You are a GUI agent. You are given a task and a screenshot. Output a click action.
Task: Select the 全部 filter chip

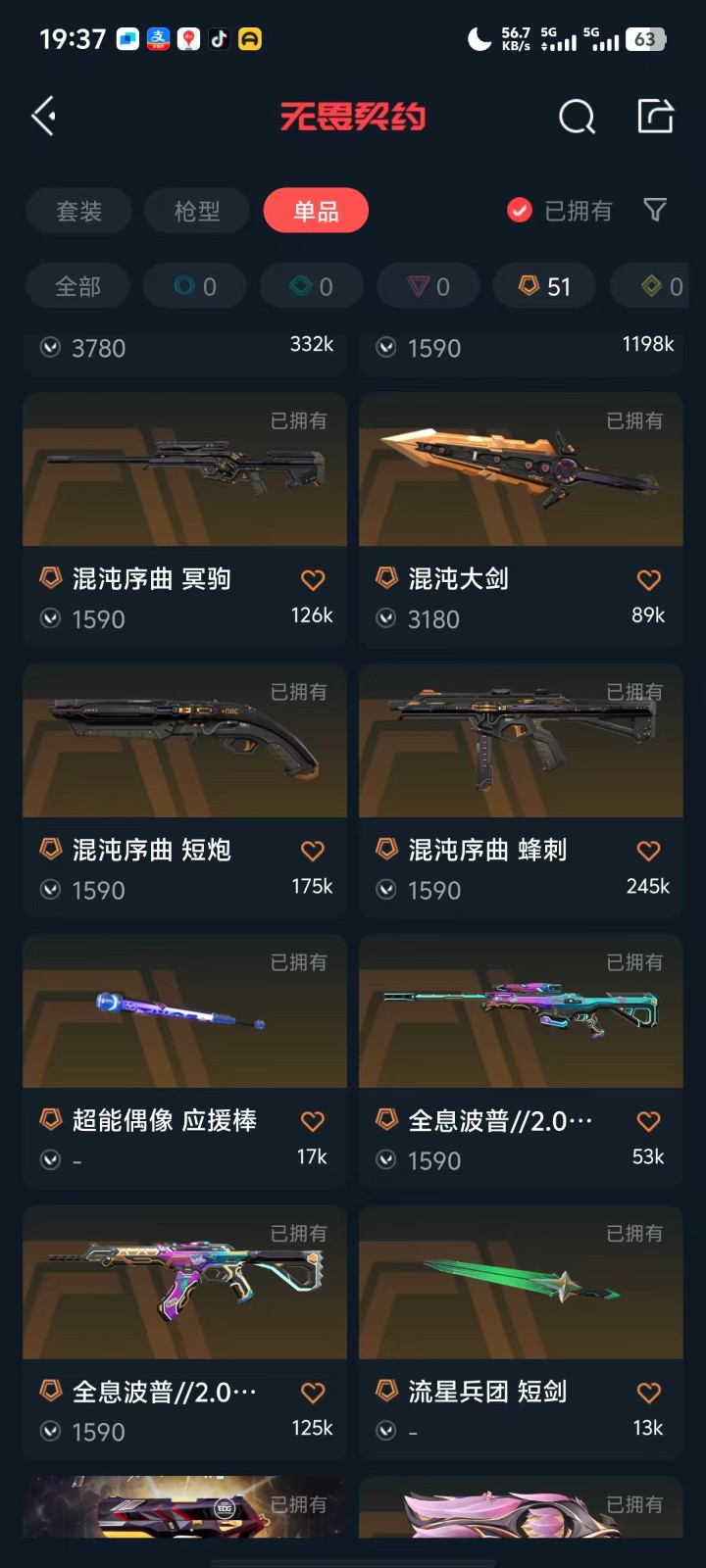click(77, 286)
